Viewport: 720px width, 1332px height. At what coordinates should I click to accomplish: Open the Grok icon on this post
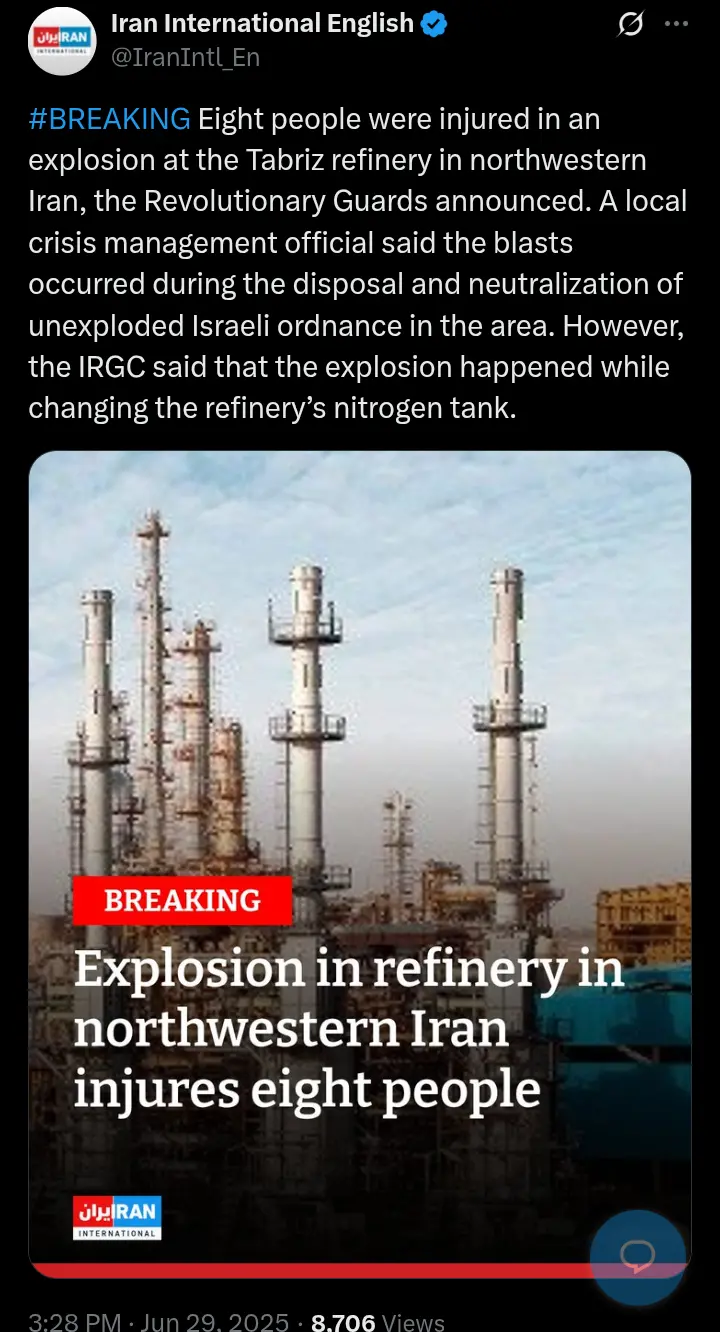click(x=631, y=25)
